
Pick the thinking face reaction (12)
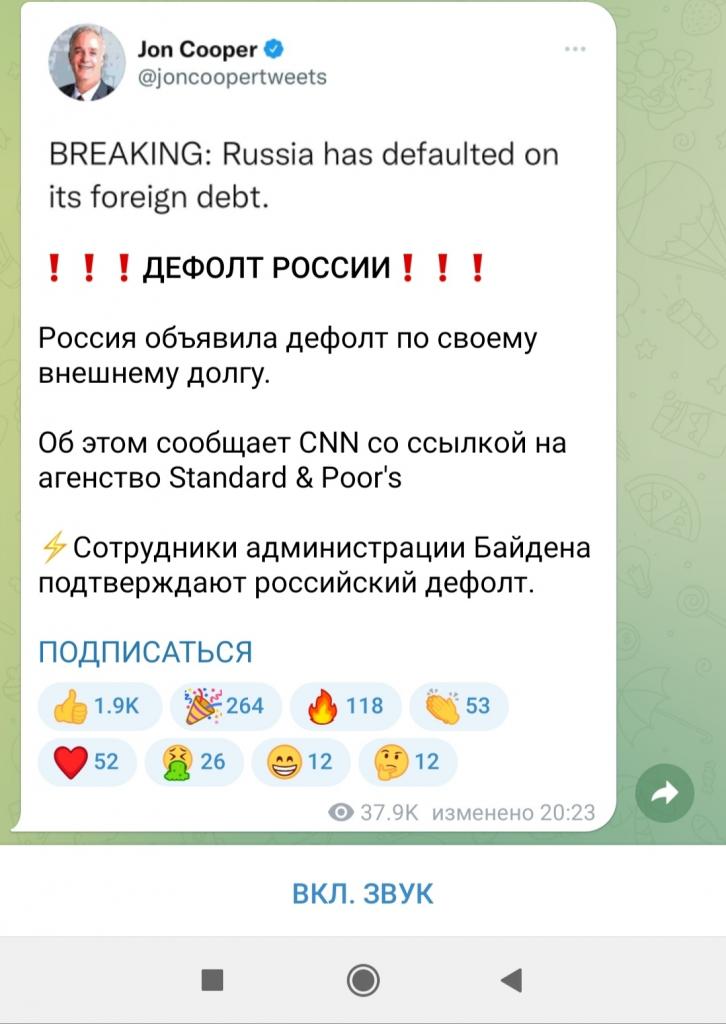click(x=406, y=763)
